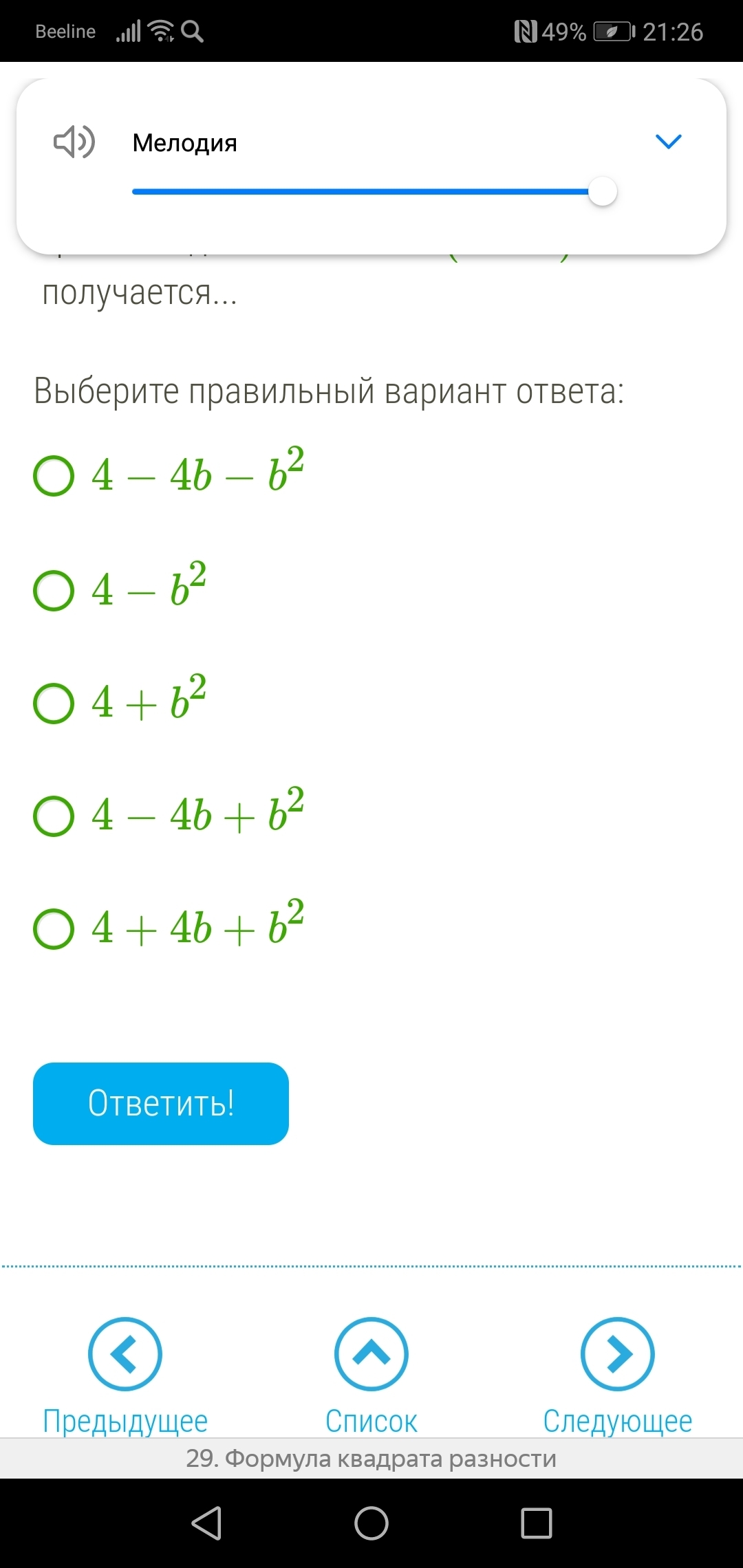This screenshot has height=1568, width=743.
Task: Open the recent apps square button
Action: [x=537, y=1523]
